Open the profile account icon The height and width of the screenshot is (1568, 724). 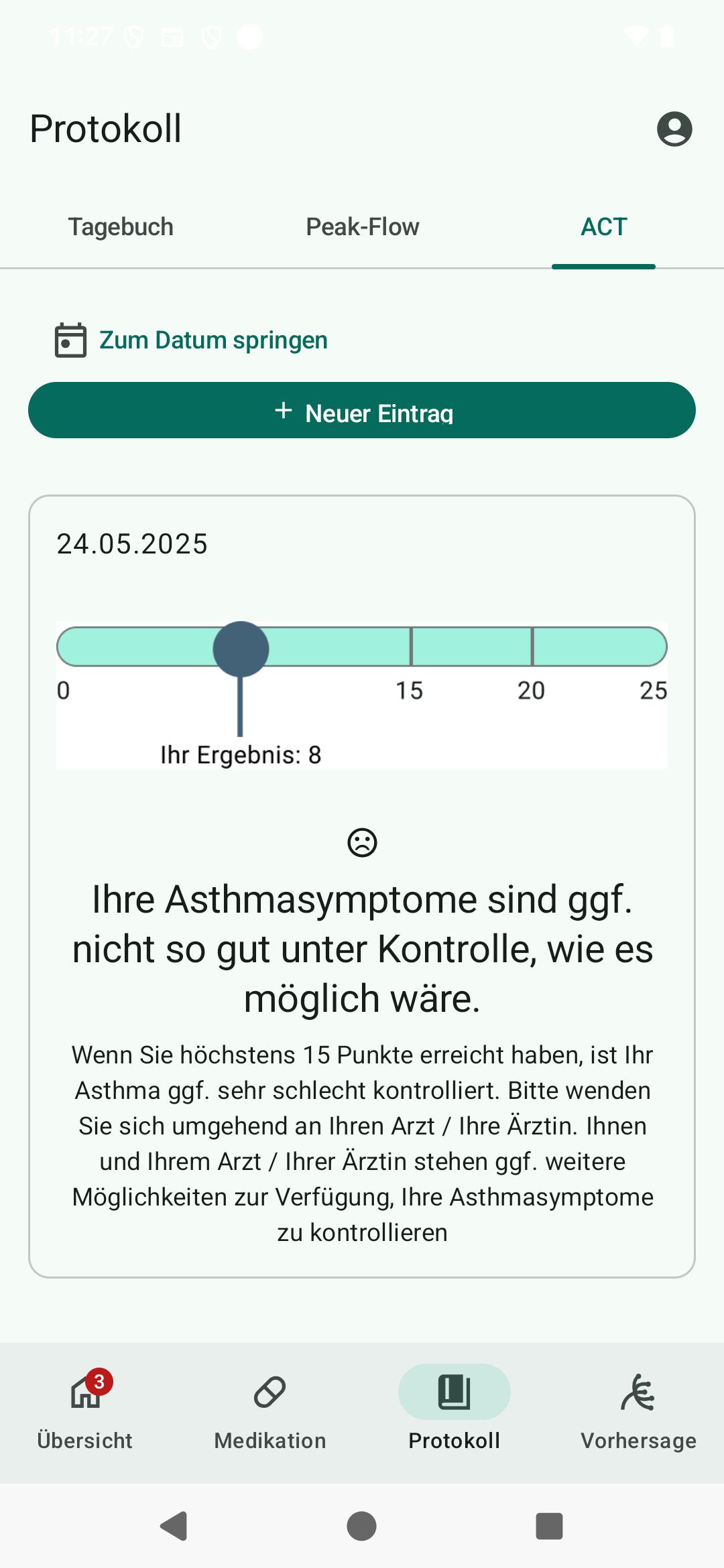tap(674, 129)
